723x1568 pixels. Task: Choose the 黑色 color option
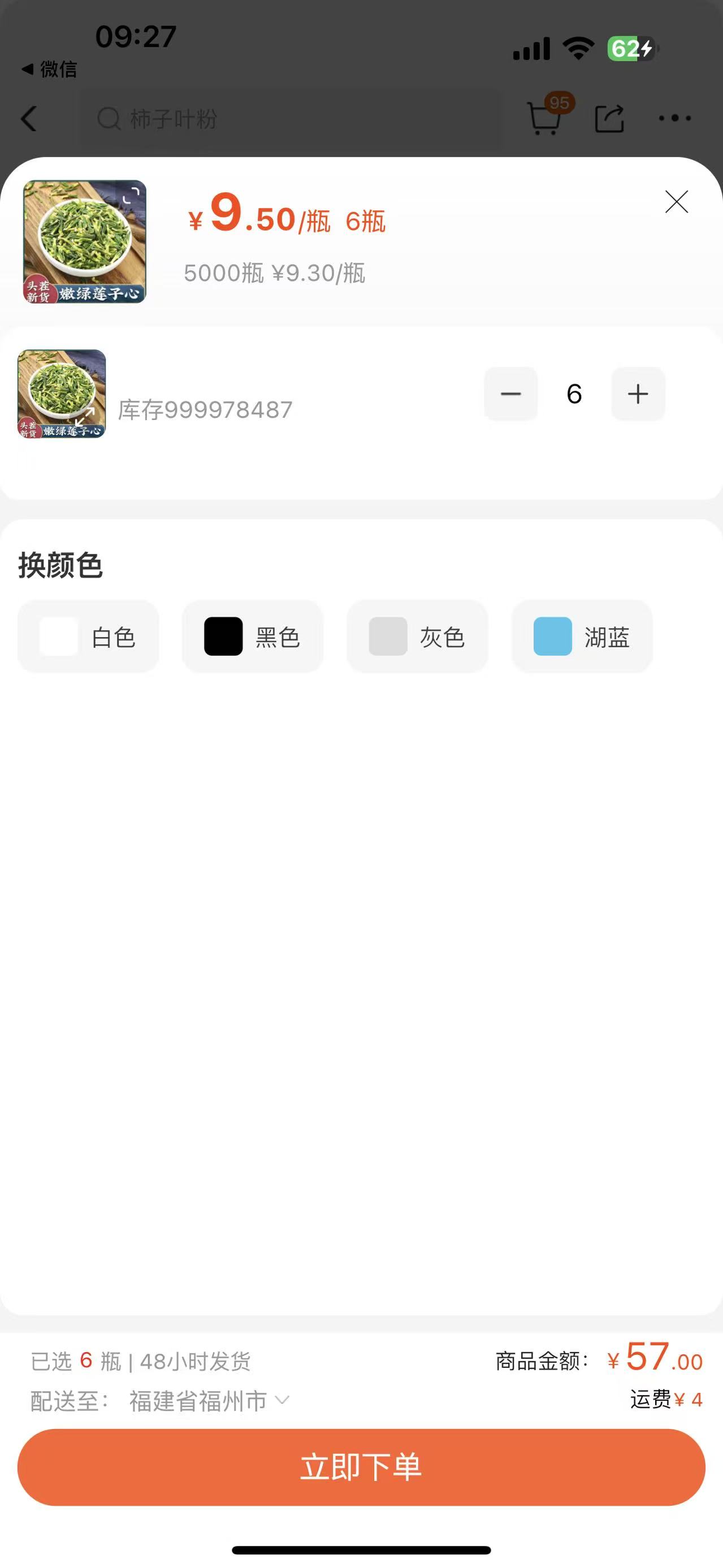(253, 636)
